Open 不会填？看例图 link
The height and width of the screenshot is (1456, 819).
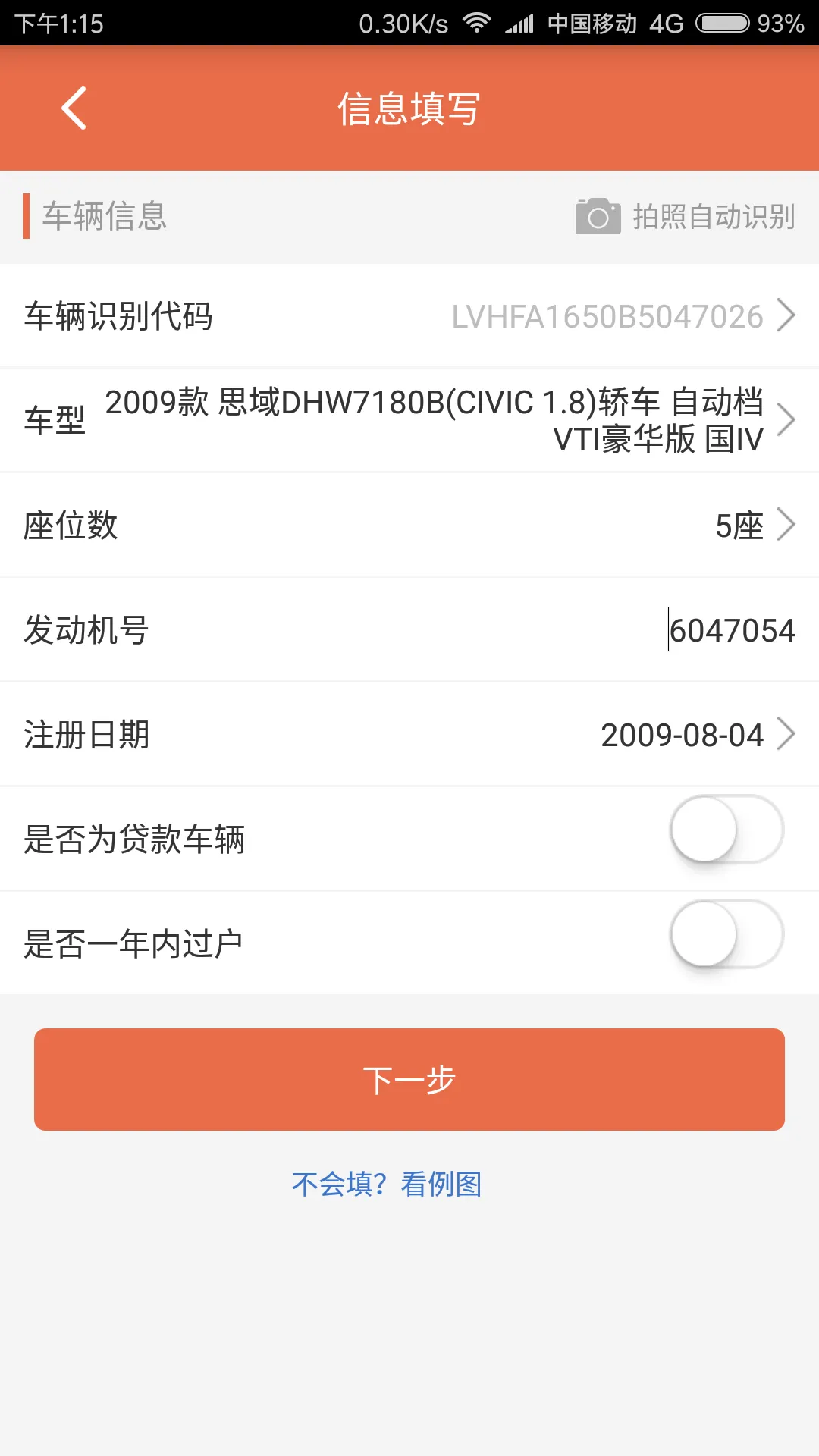click(387, 1184)
